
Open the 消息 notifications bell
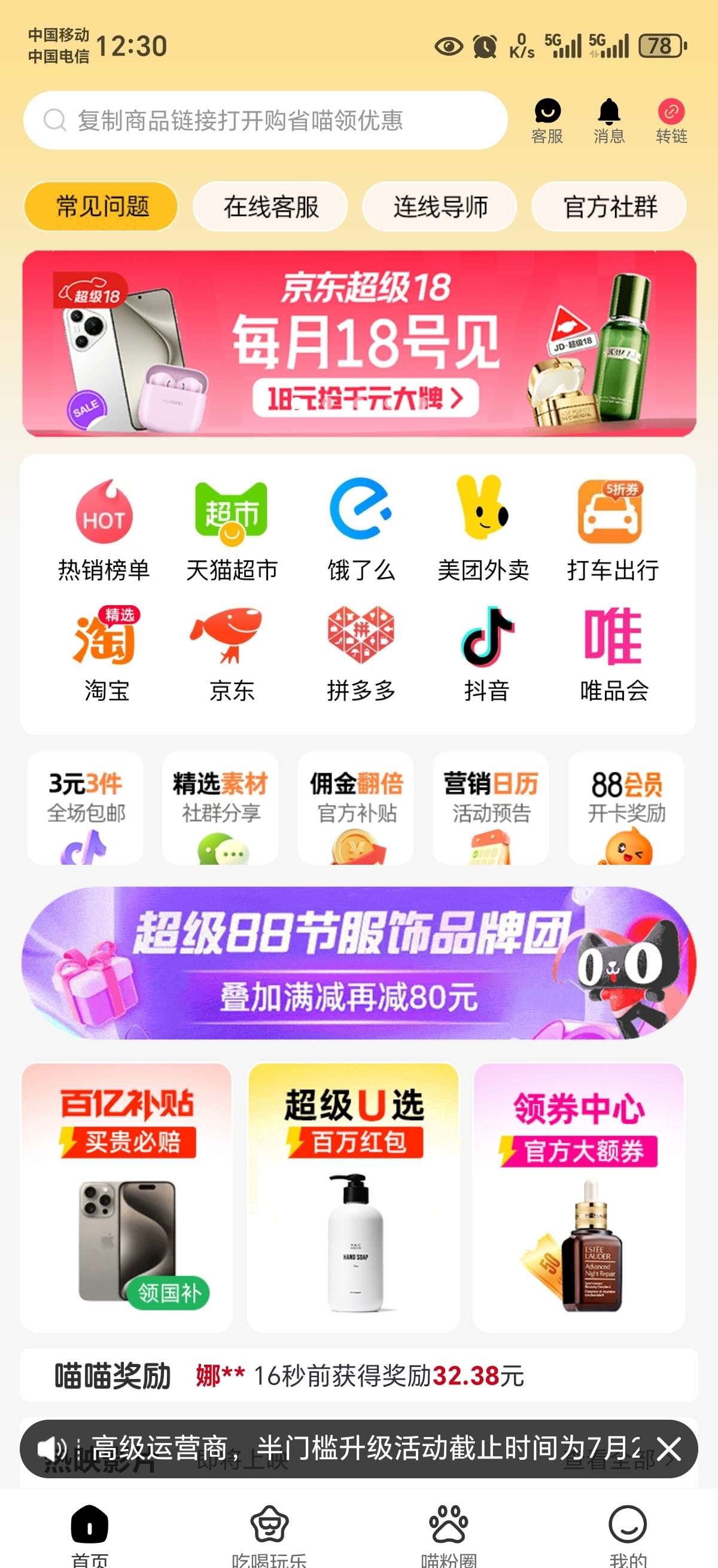(x=609, y=121)
